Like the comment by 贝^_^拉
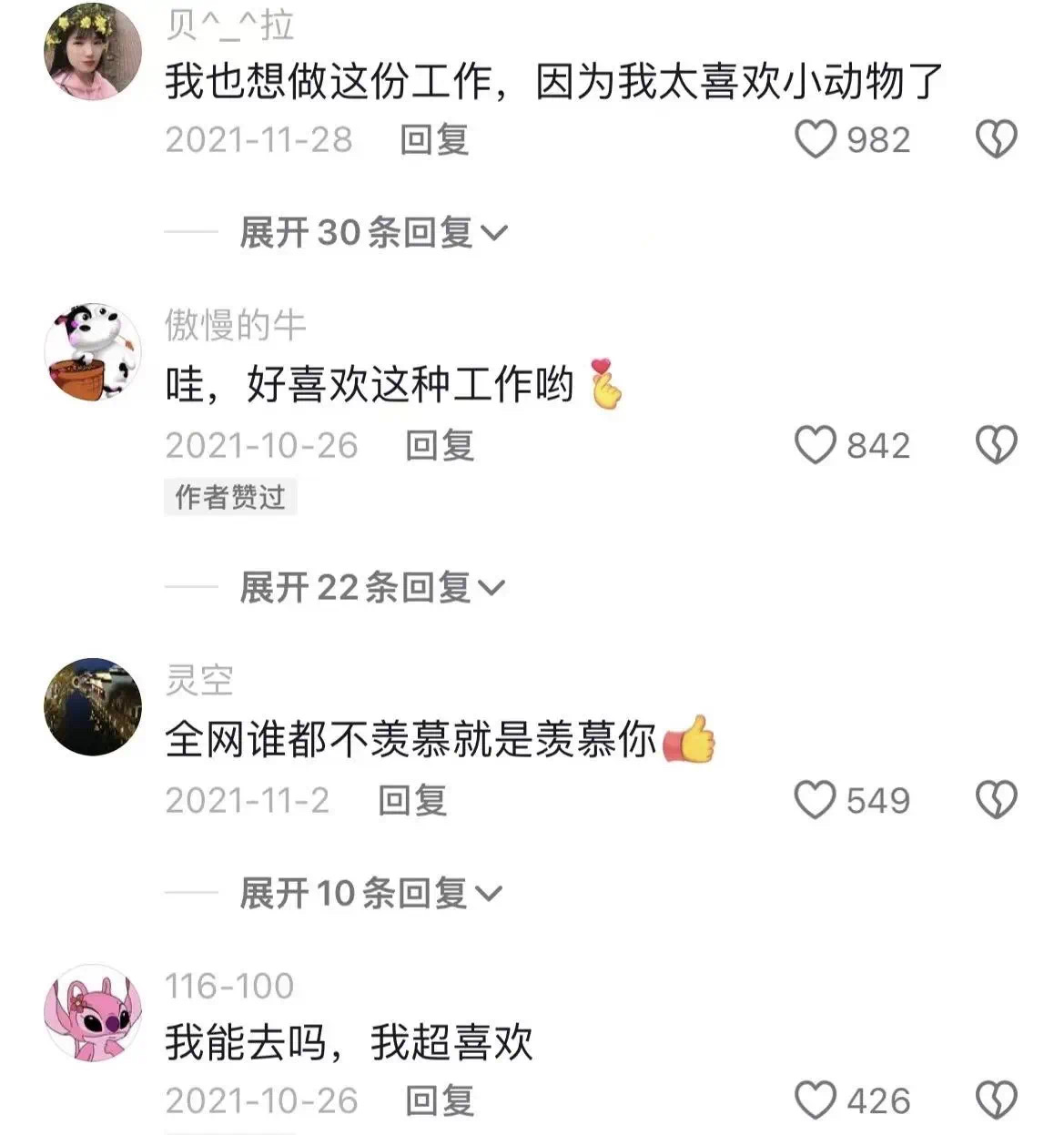This screenshot has width=1064, height=1135. pyautogui.click(x=815, y=140)
